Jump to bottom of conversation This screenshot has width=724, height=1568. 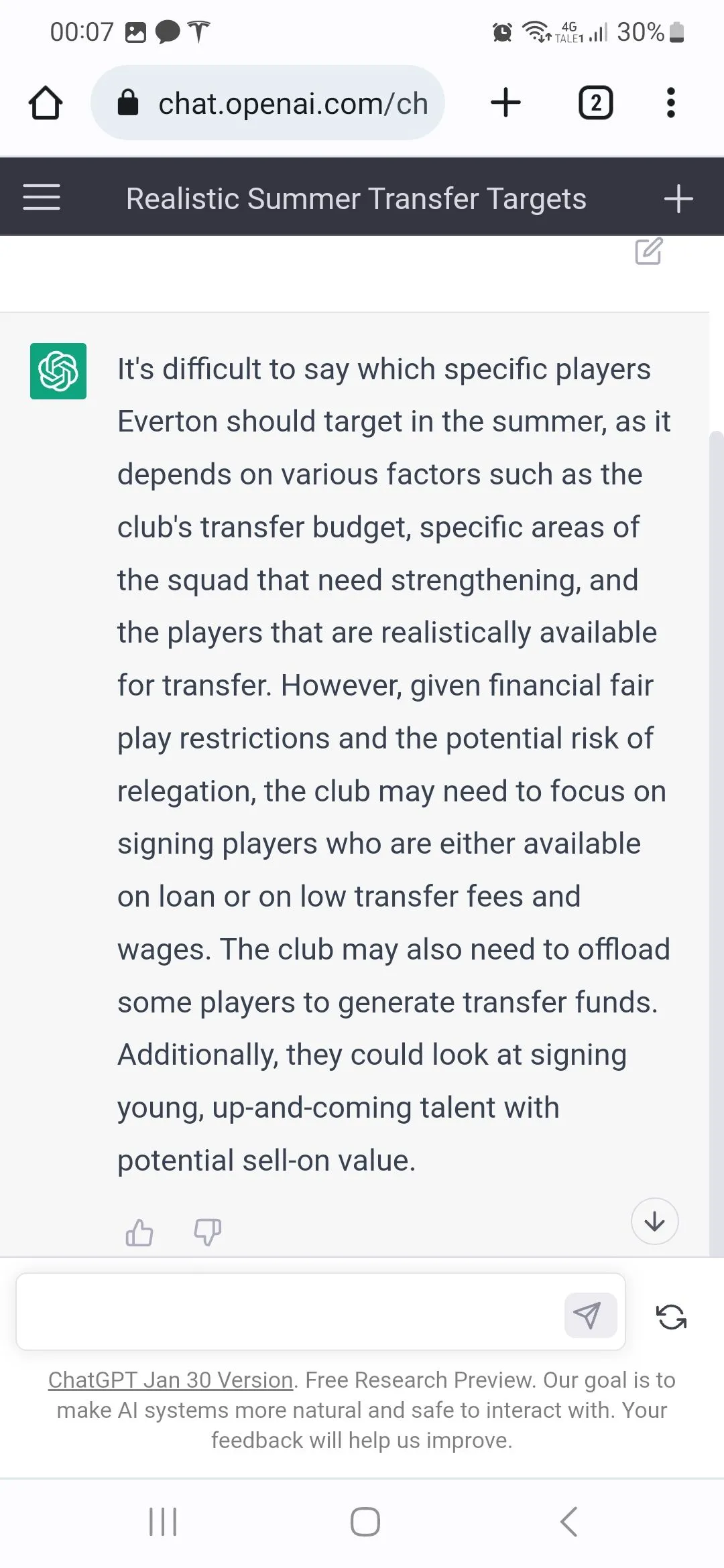point(654,1222)
